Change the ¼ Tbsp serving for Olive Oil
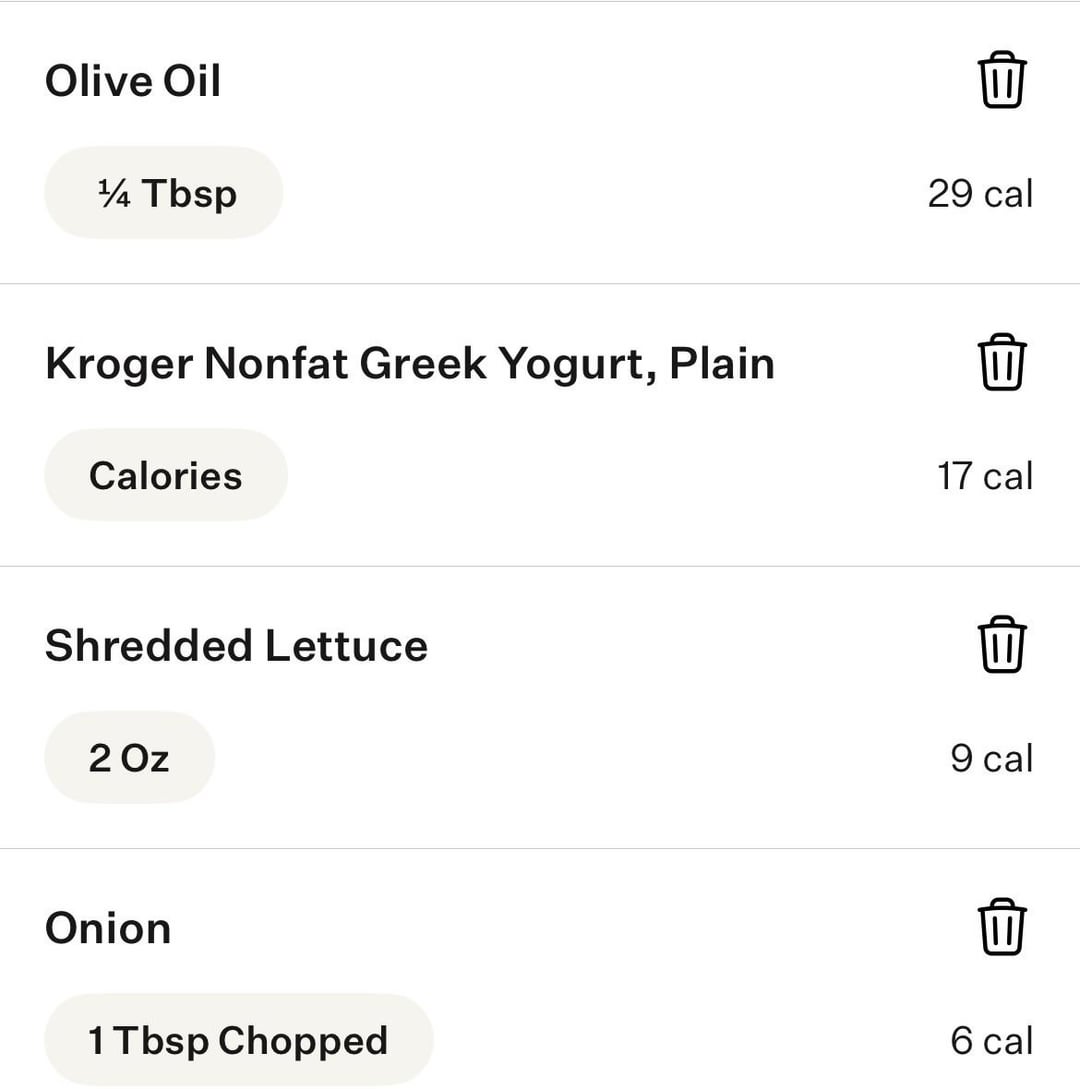1080x1089 pixels. [164, 193]
